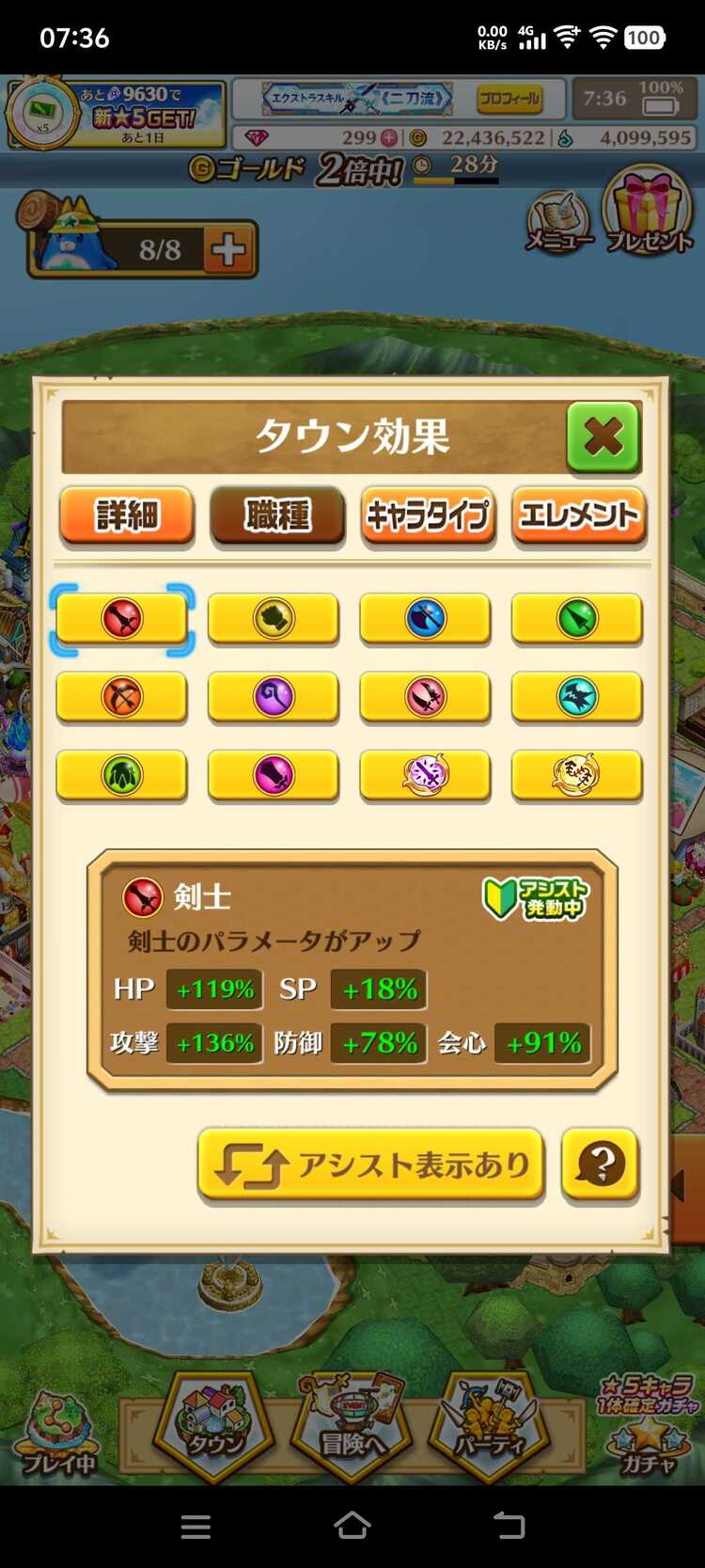Image resolution: width=705 pixels, height=1568 pixels.
Task: Switch to the 詳細 tab
Action: [x=127, y=515]
